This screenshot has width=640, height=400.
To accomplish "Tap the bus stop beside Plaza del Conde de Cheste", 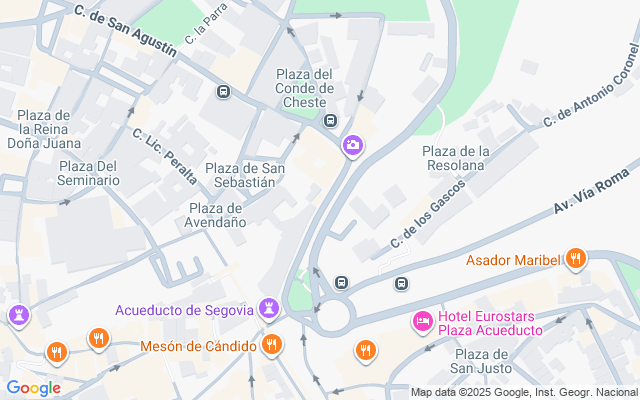I will [330, 122].
